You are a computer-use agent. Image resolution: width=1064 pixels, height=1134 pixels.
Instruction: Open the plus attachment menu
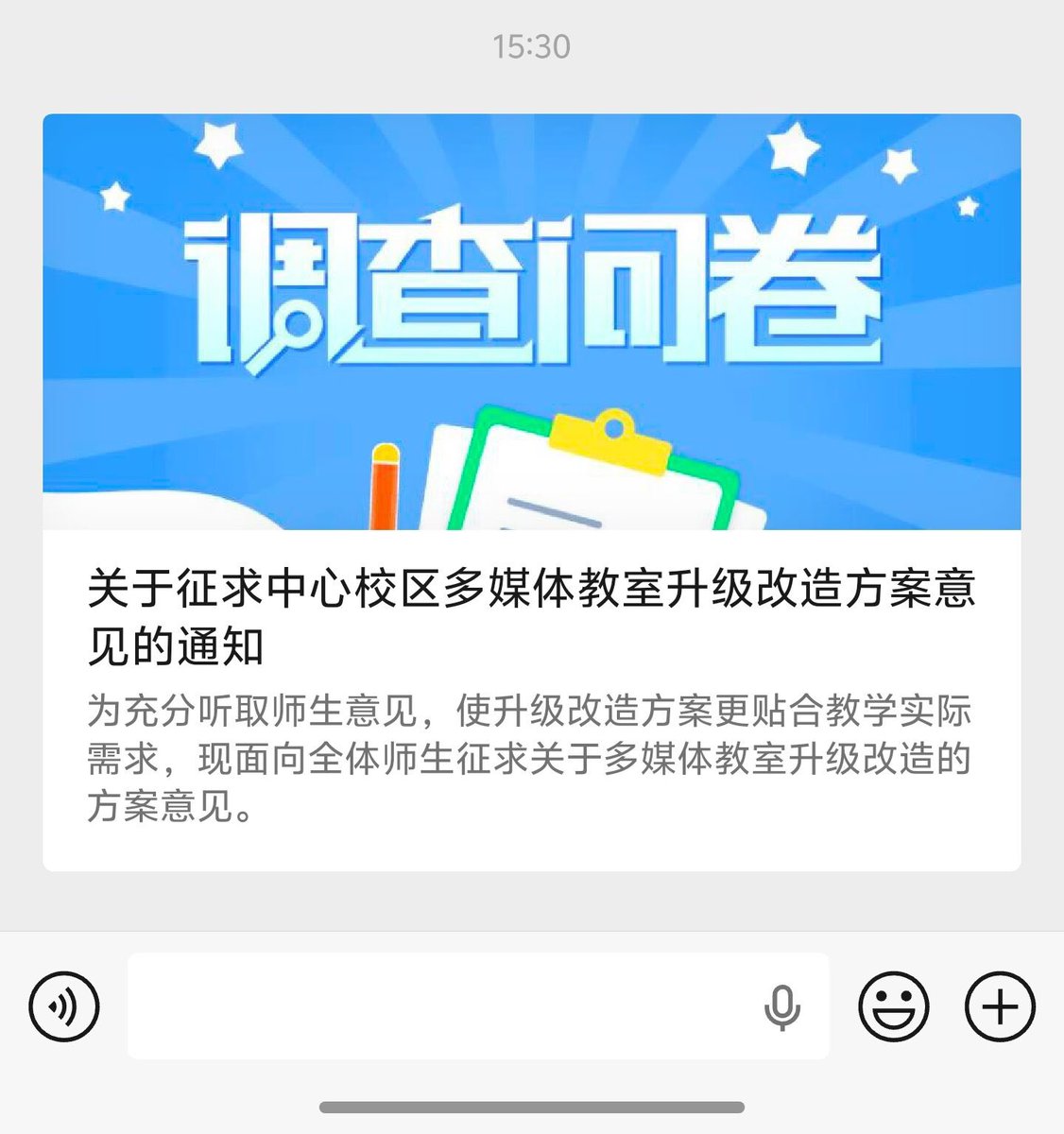1000,1006
